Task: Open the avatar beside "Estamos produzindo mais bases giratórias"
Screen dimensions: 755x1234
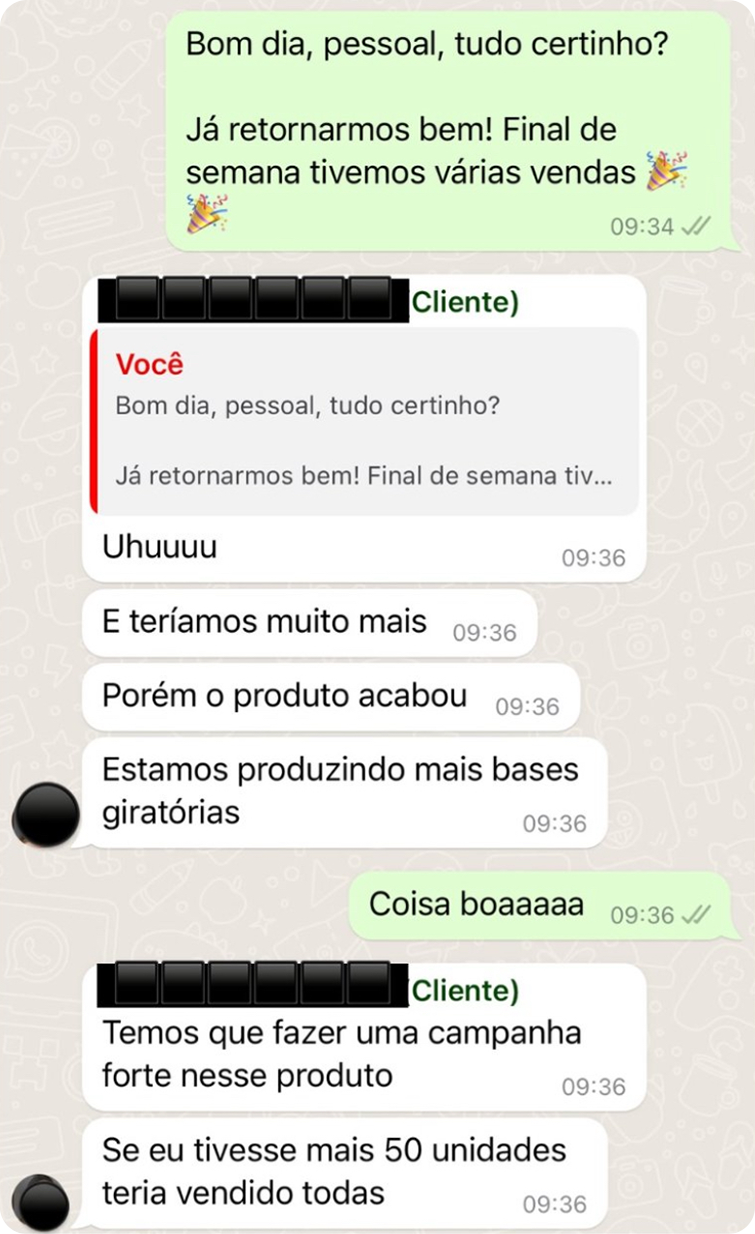Action: 45,815
